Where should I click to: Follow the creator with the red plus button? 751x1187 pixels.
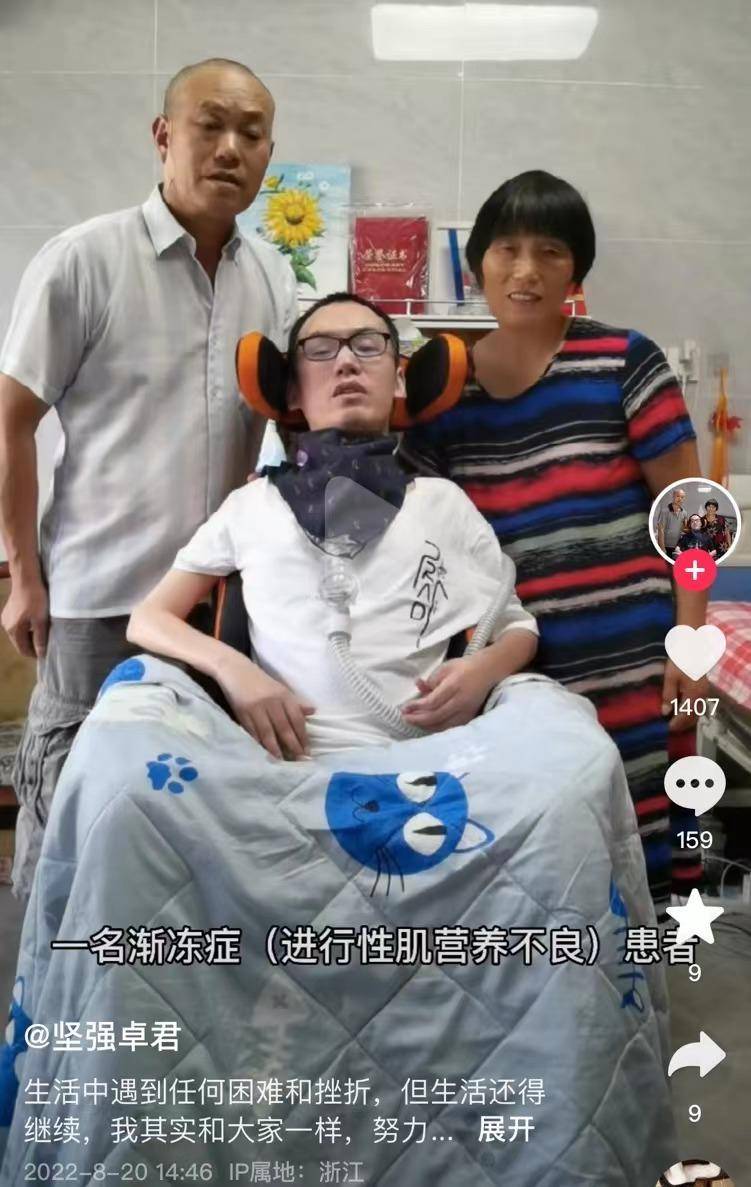(x=695, y=572)
